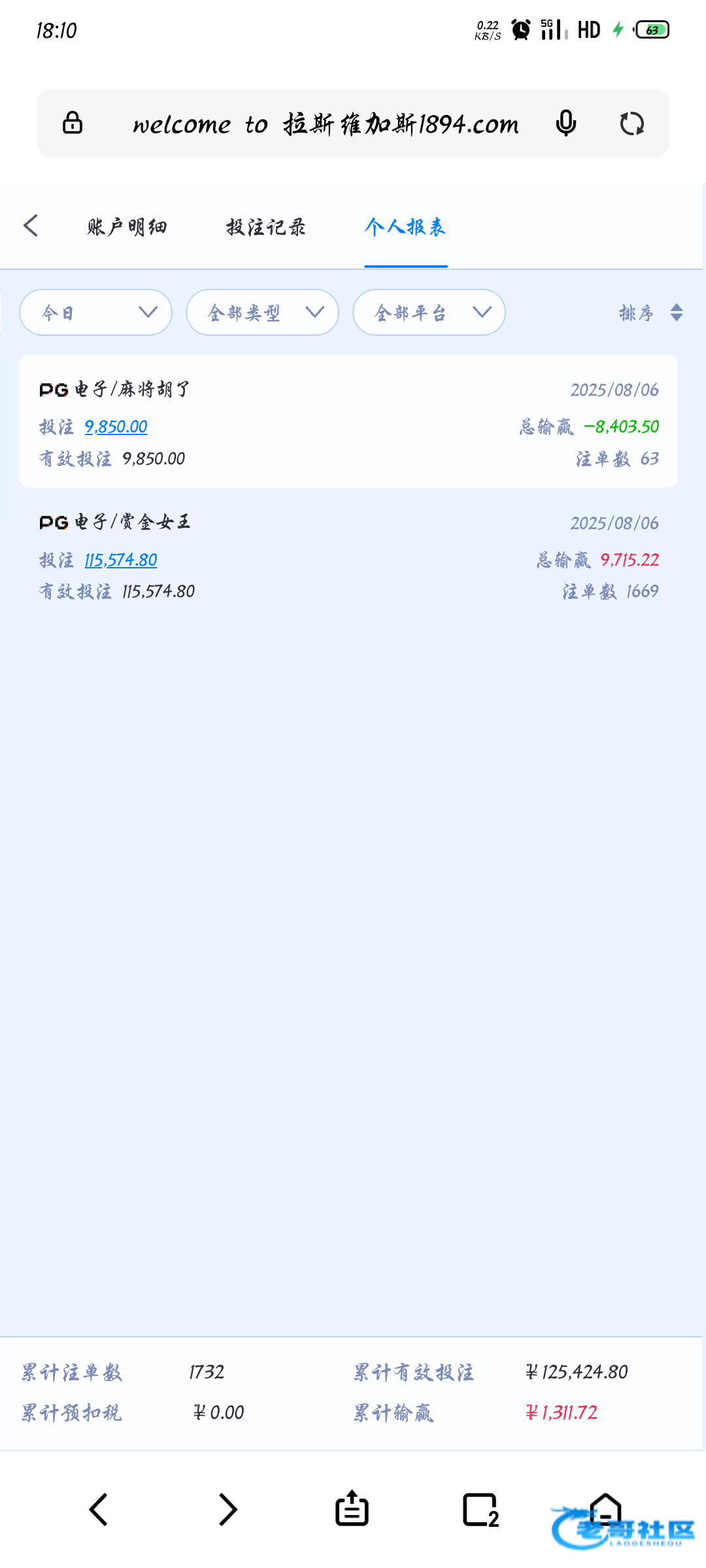Select the 个人报表 tab
706x1568 pixels.
405,227
